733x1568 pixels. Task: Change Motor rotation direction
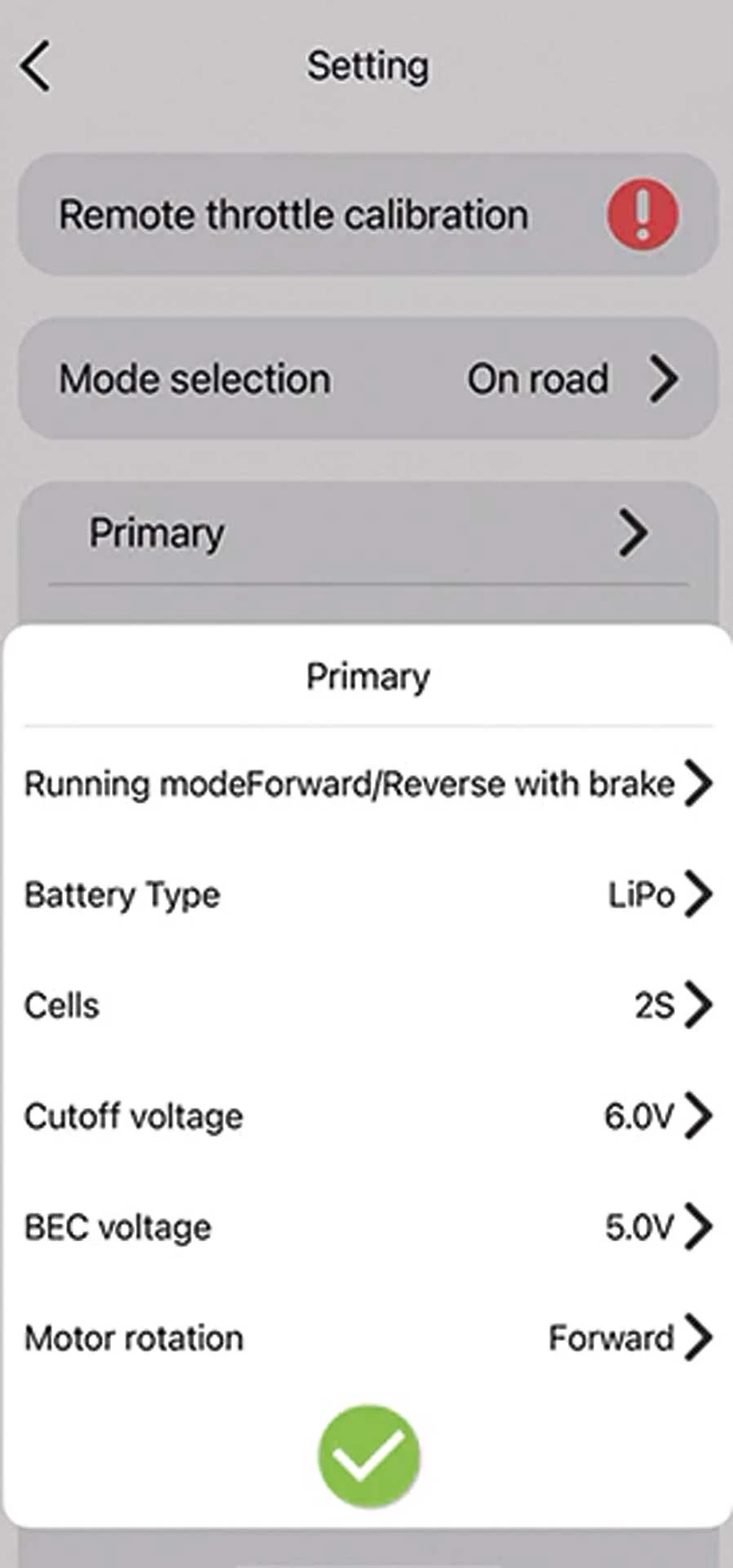[x=367, y=1339]
